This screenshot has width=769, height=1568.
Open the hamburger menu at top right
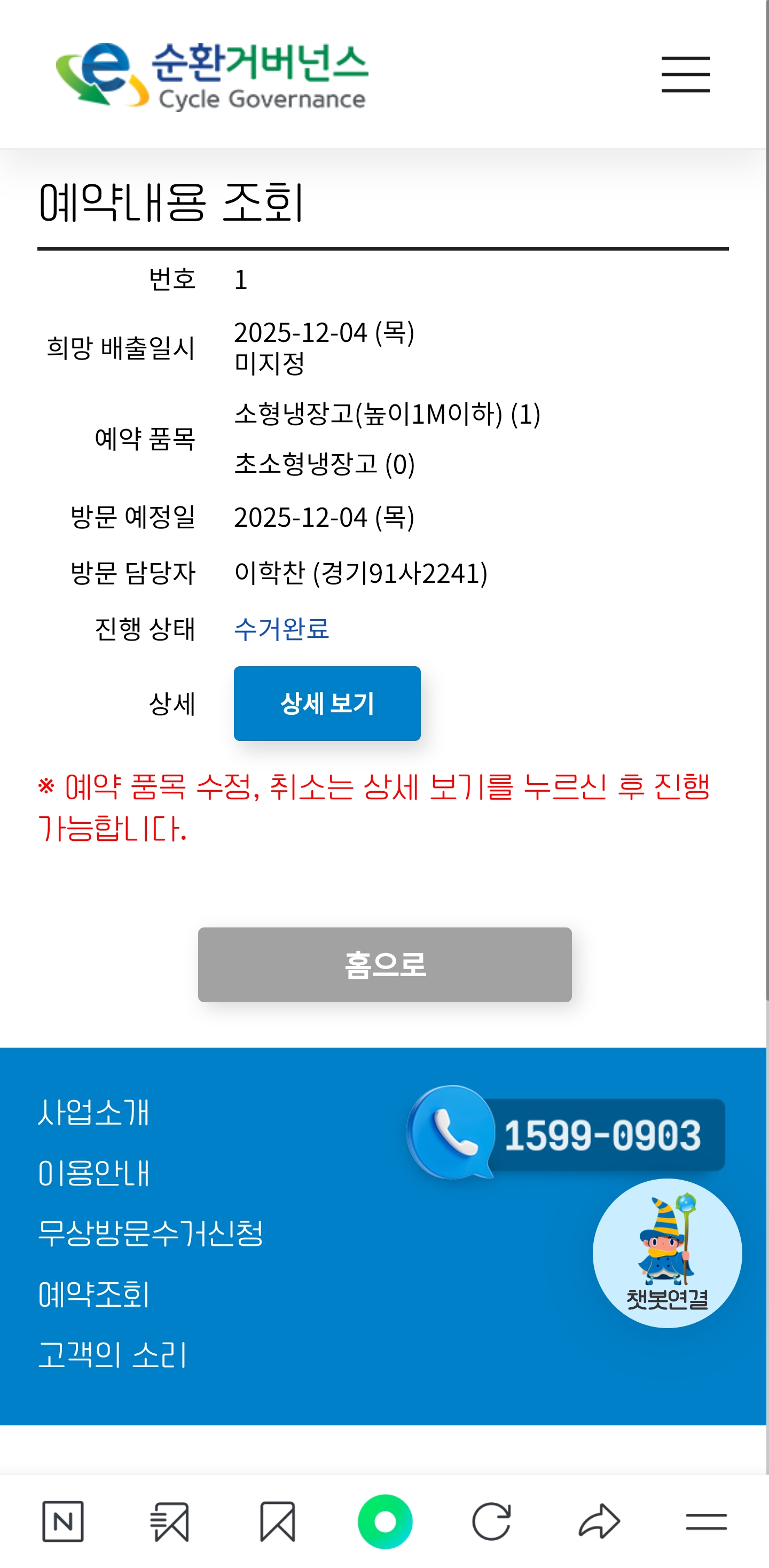coord(686,74)
